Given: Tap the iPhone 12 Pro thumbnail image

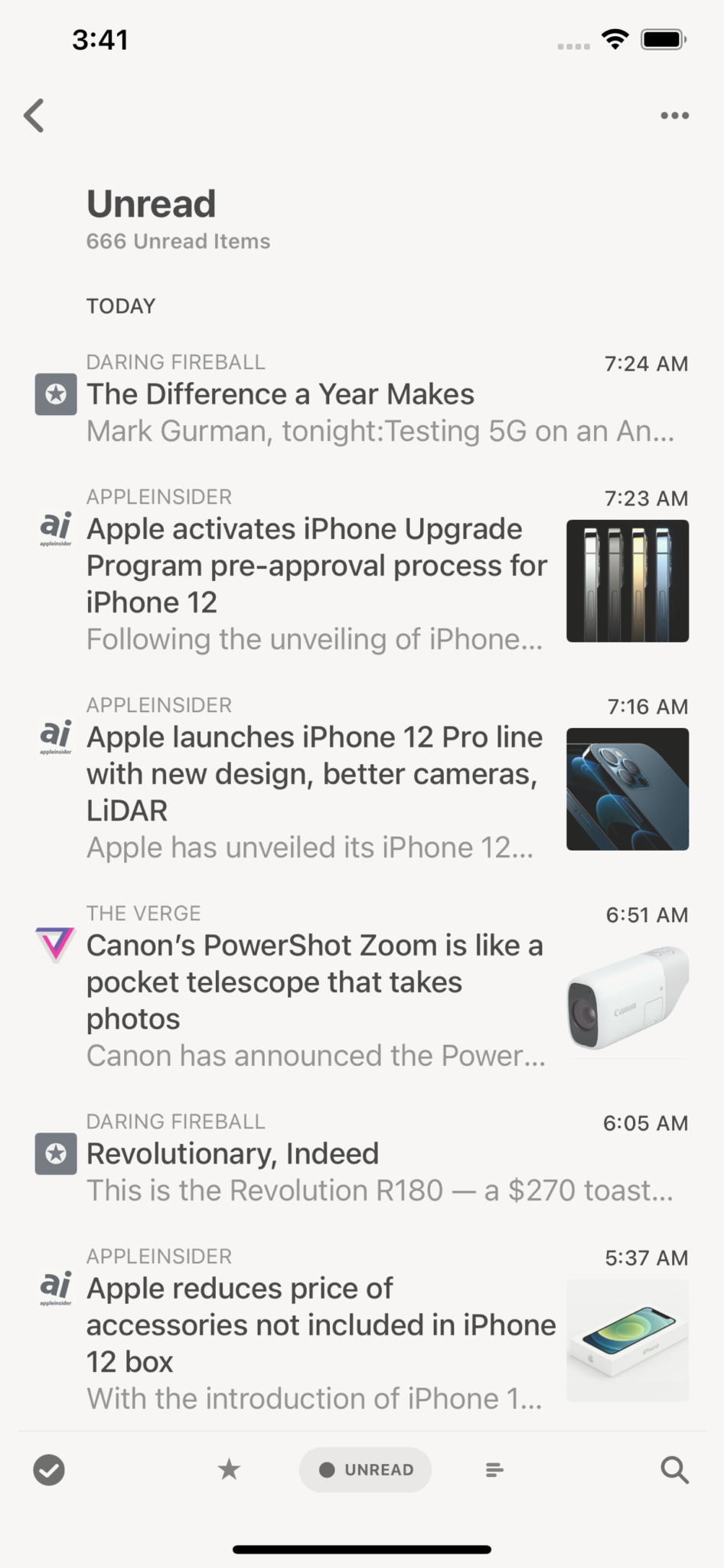Looking at the screenshot, I should click(x=627, y=789).
